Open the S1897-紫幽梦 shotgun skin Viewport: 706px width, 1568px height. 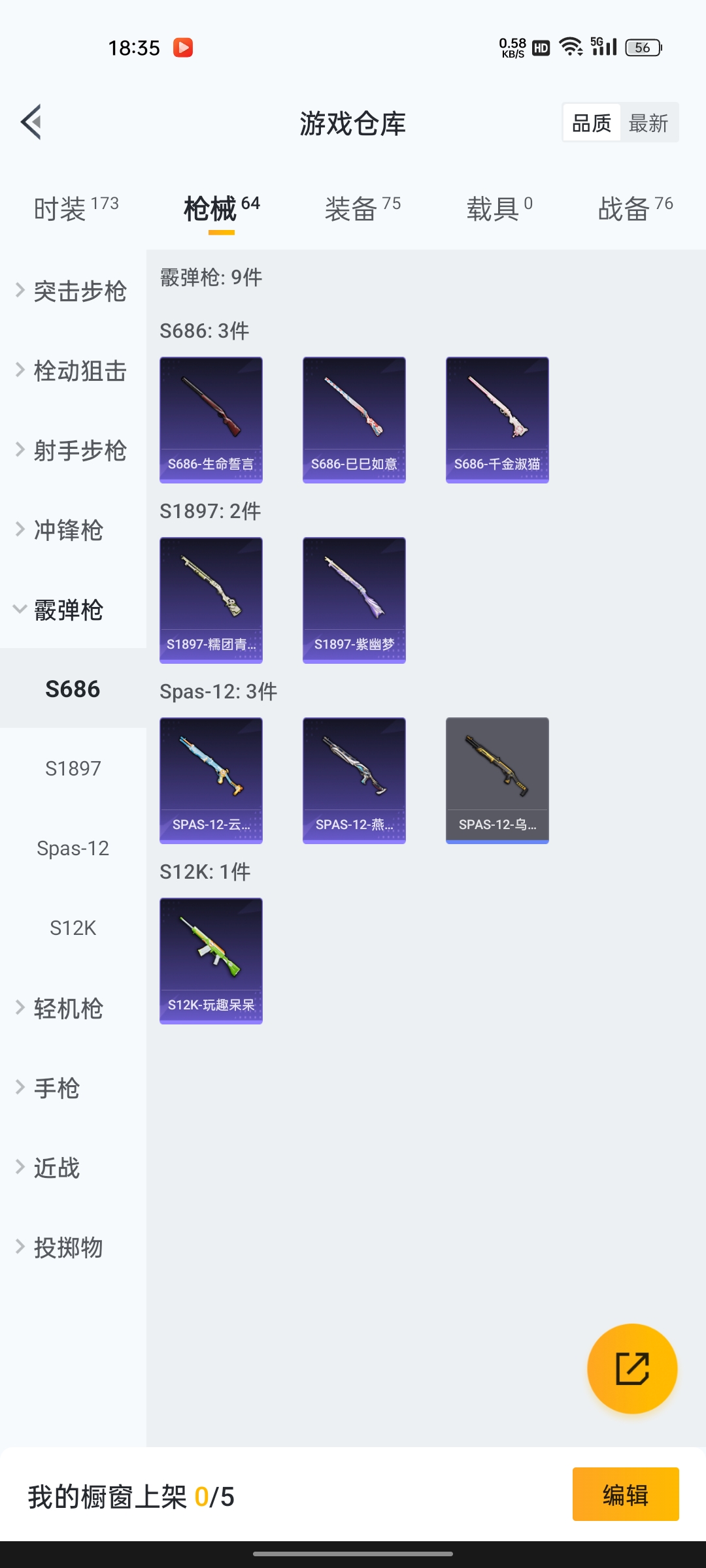pyautogui.click(x=354, y=600)
